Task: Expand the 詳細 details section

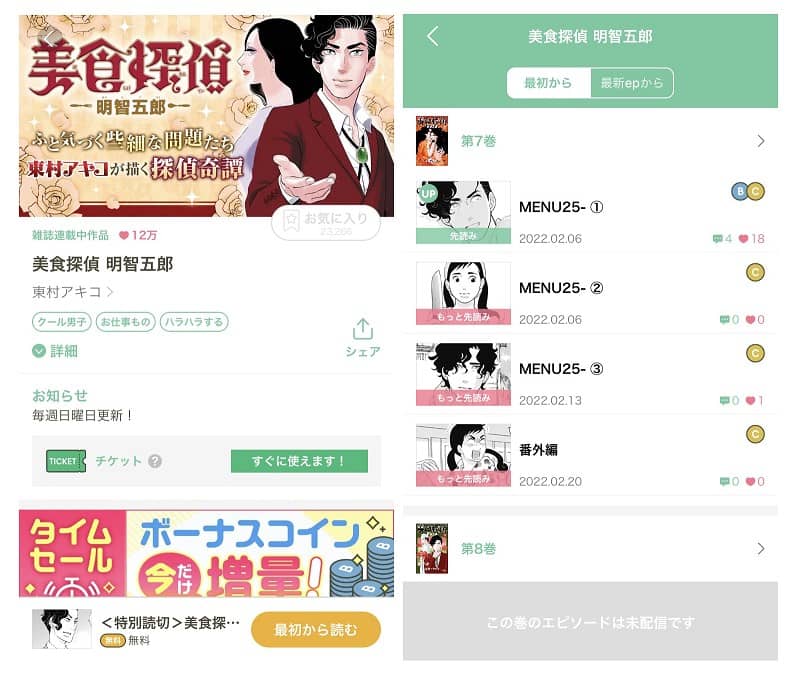Action: pyautogui.click(x=55, y=351)
